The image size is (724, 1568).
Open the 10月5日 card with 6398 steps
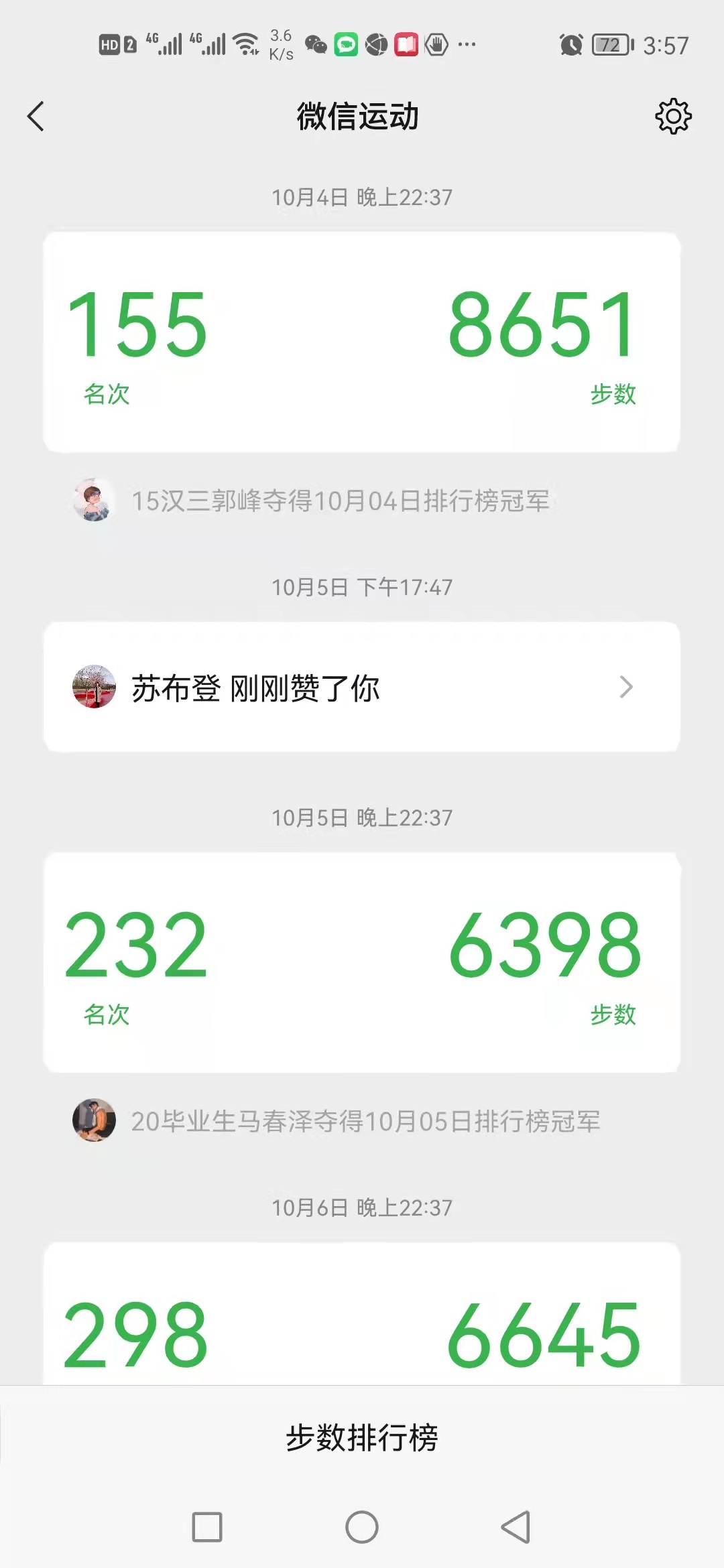coord(362,962)
